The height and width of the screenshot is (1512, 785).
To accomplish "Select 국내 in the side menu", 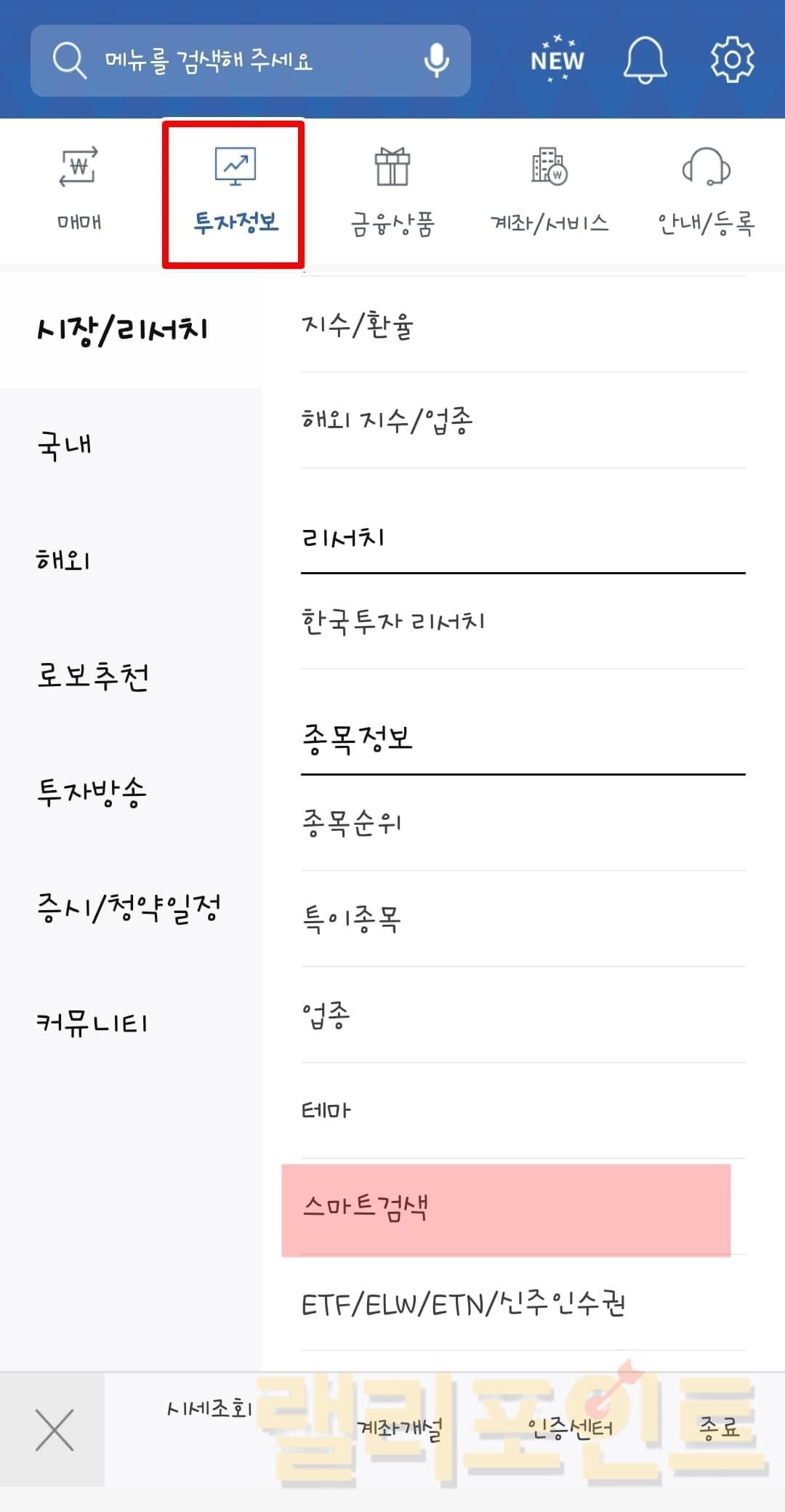I will pyautogui.click(x=65, y=445).
